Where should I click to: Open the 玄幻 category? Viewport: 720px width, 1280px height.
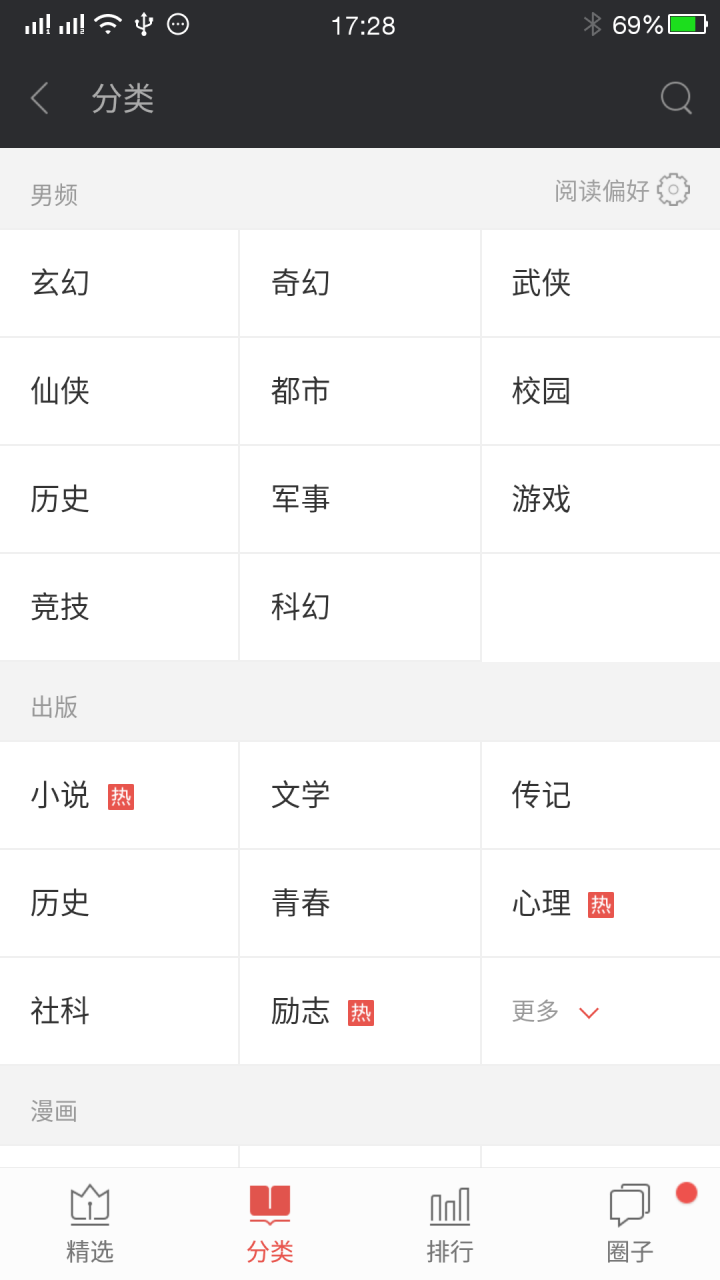click(119, 283)
